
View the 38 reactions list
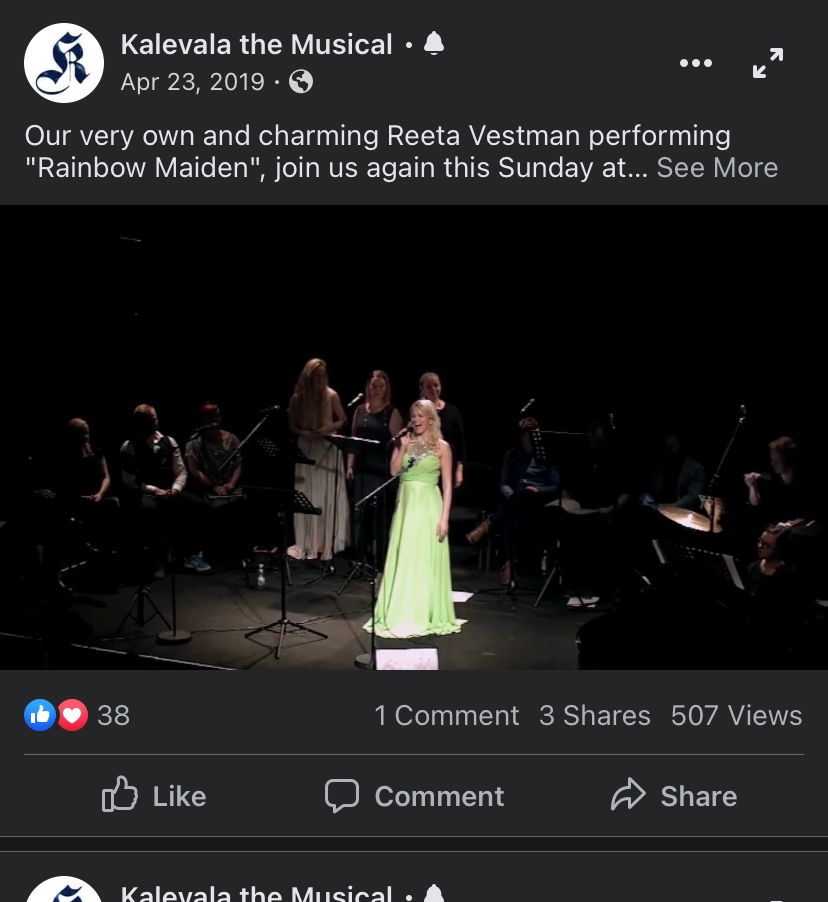(x=78, y=715)
